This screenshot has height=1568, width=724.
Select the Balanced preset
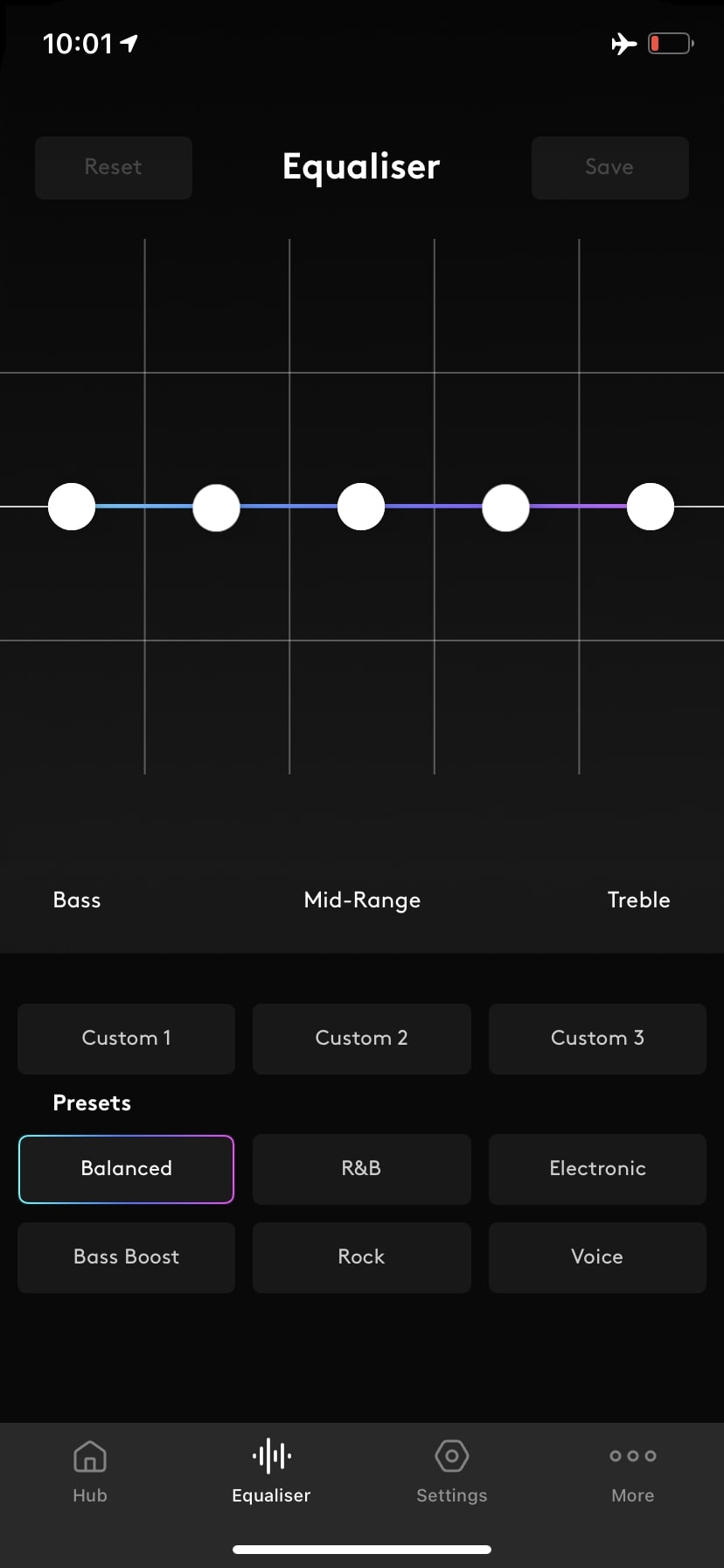(x=127, y=1169)
